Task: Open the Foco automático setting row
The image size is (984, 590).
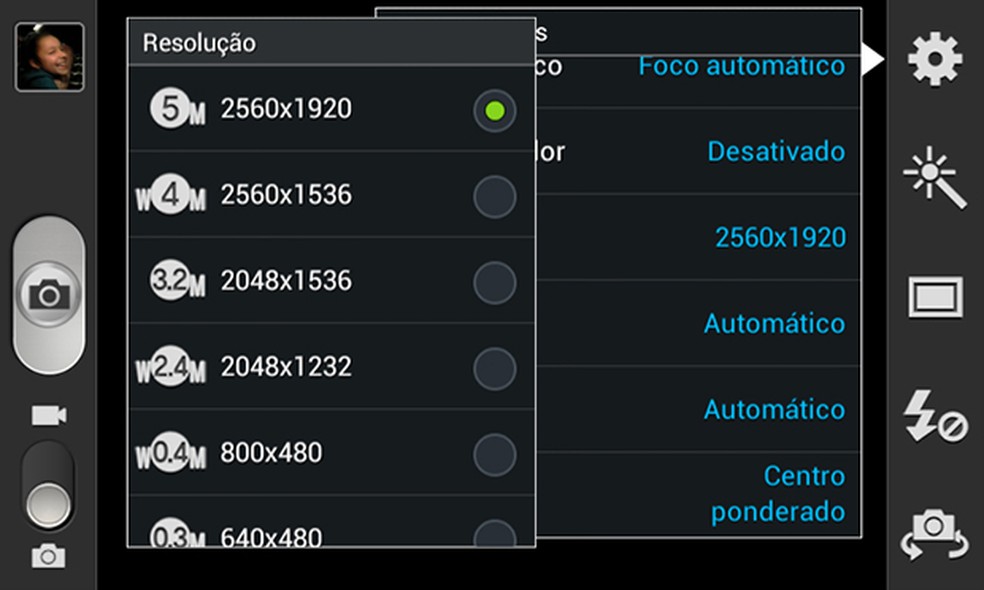Action: [740, 68]
